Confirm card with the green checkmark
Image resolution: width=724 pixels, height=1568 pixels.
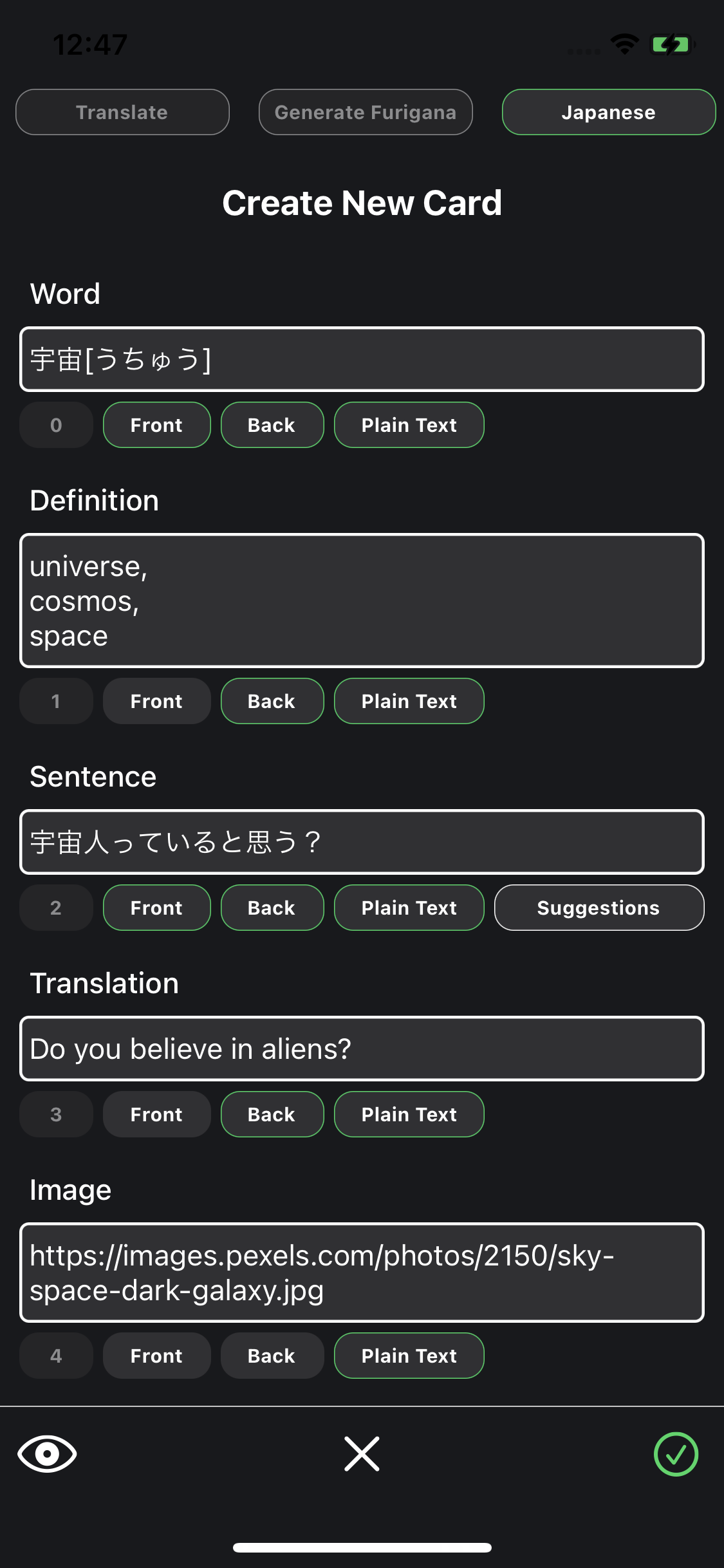point(676,1453)
